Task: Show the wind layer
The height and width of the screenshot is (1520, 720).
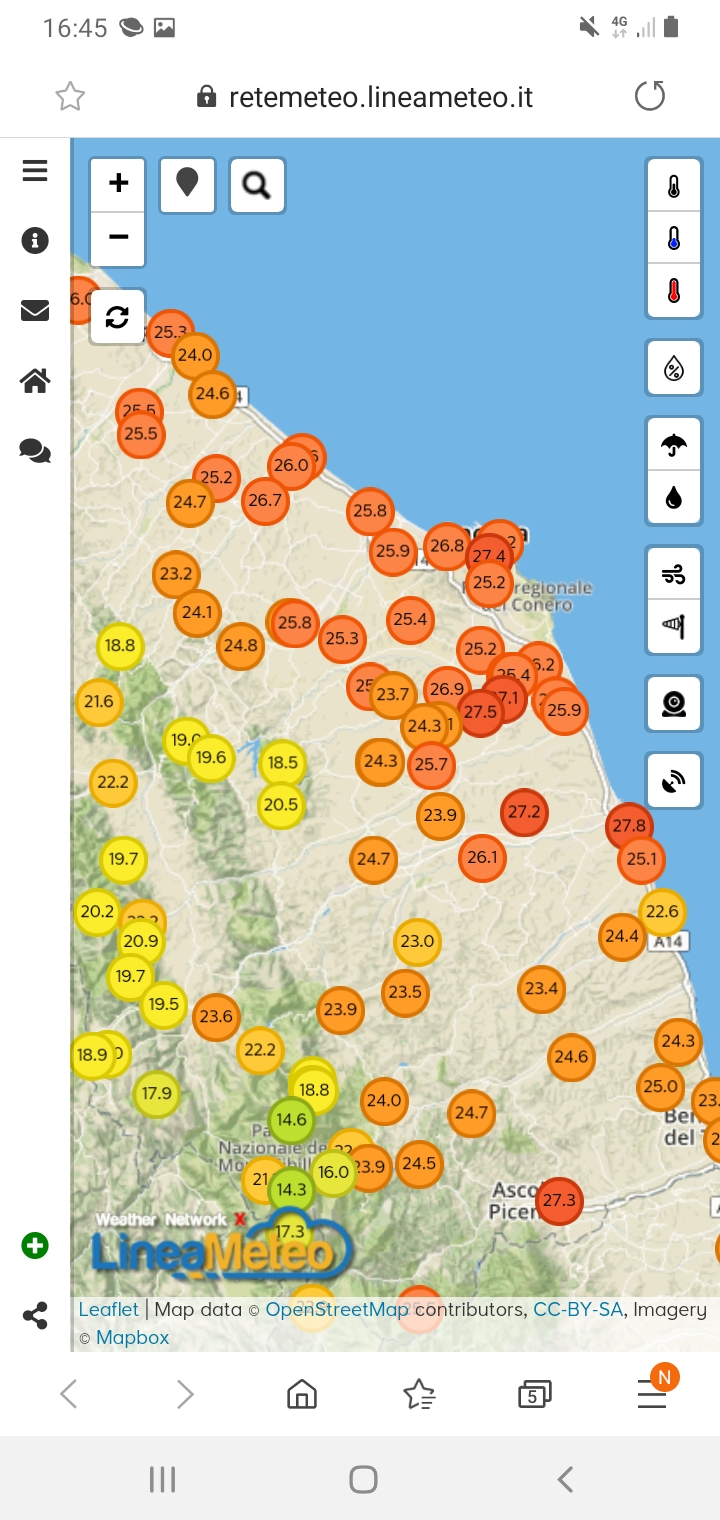Action: (x=674, y=574)
